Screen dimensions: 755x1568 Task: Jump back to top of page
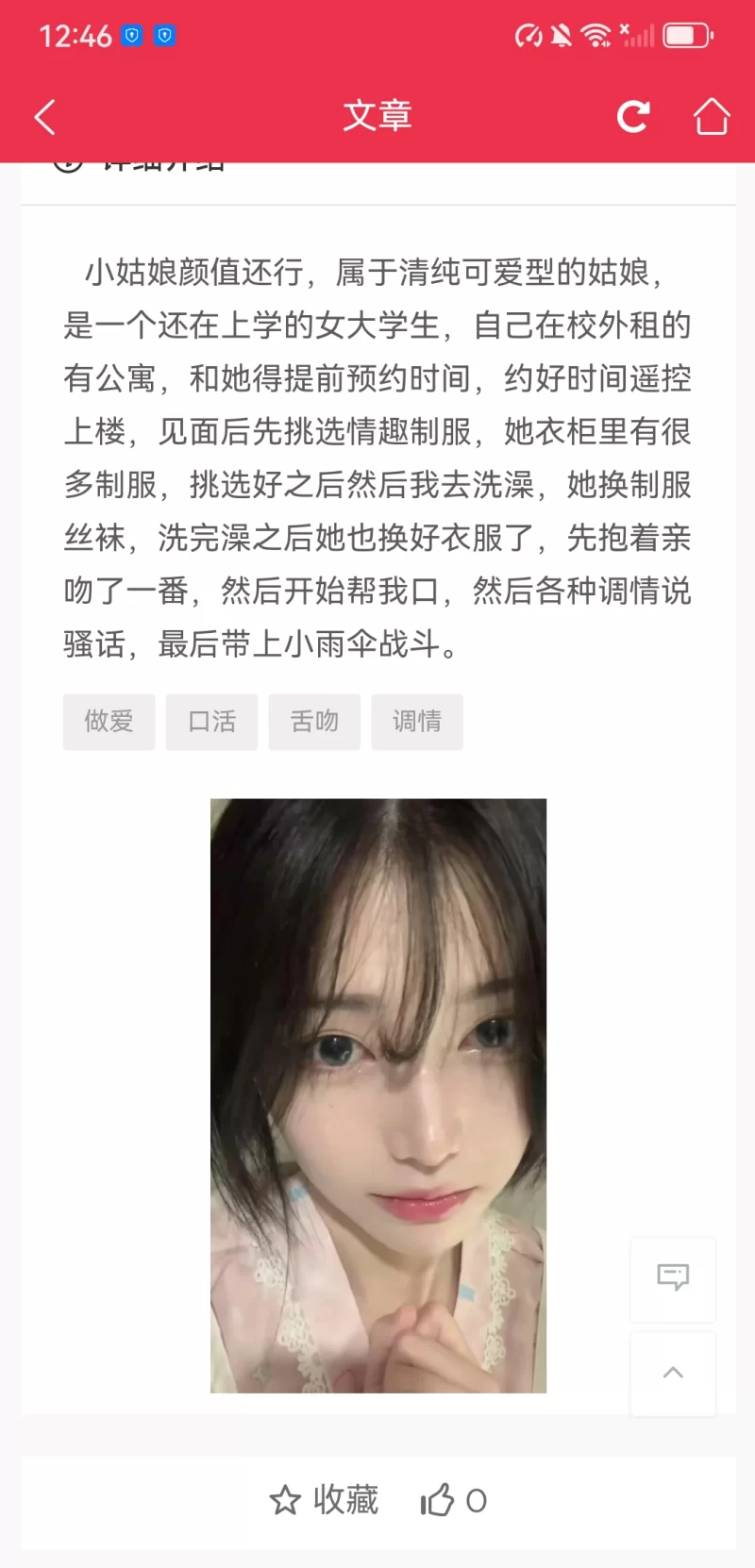click(x=673, y=1373)
